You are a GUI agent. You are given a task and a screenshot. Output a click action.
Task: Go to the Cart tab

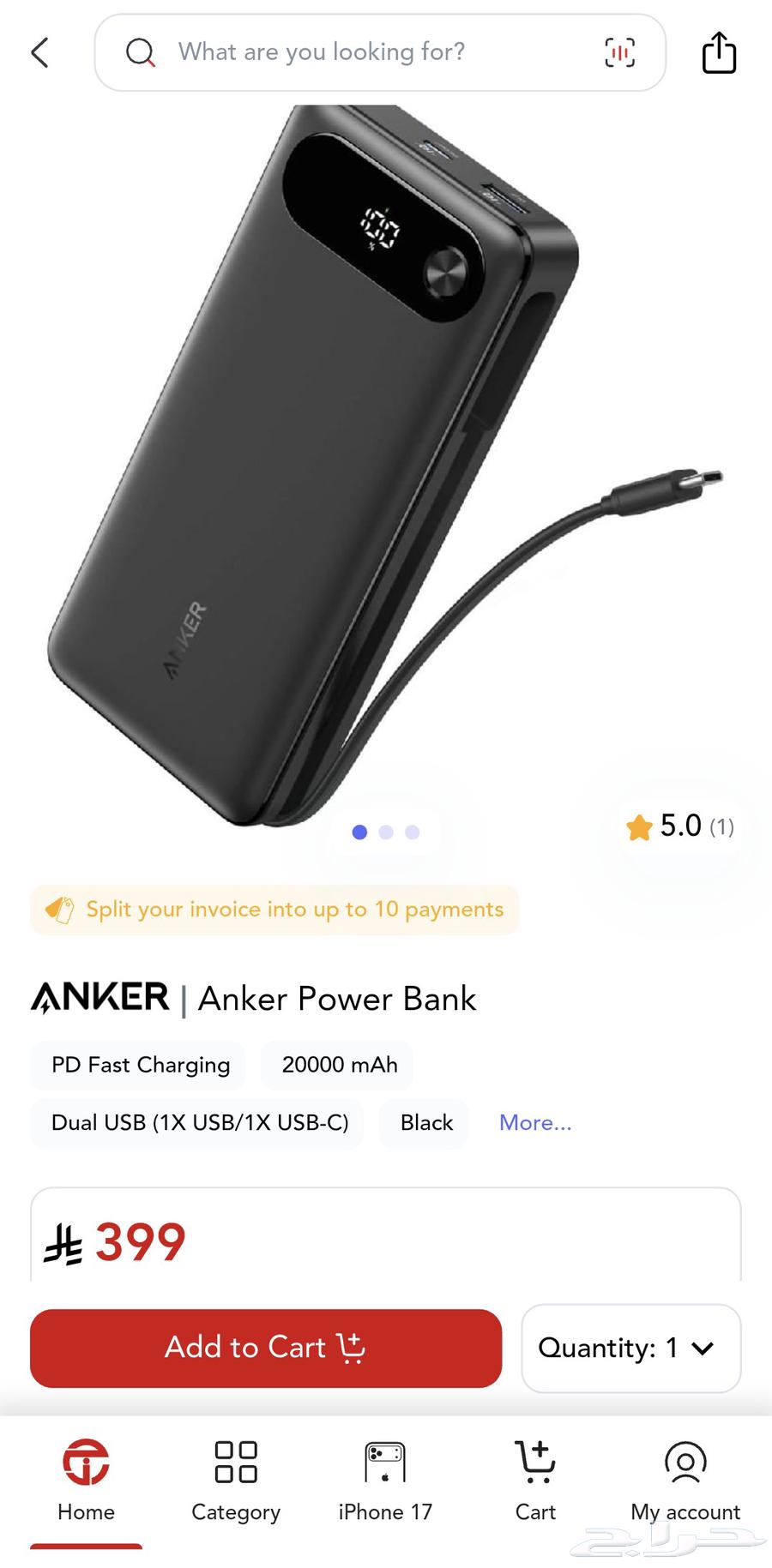click(x=535, y=1481)
